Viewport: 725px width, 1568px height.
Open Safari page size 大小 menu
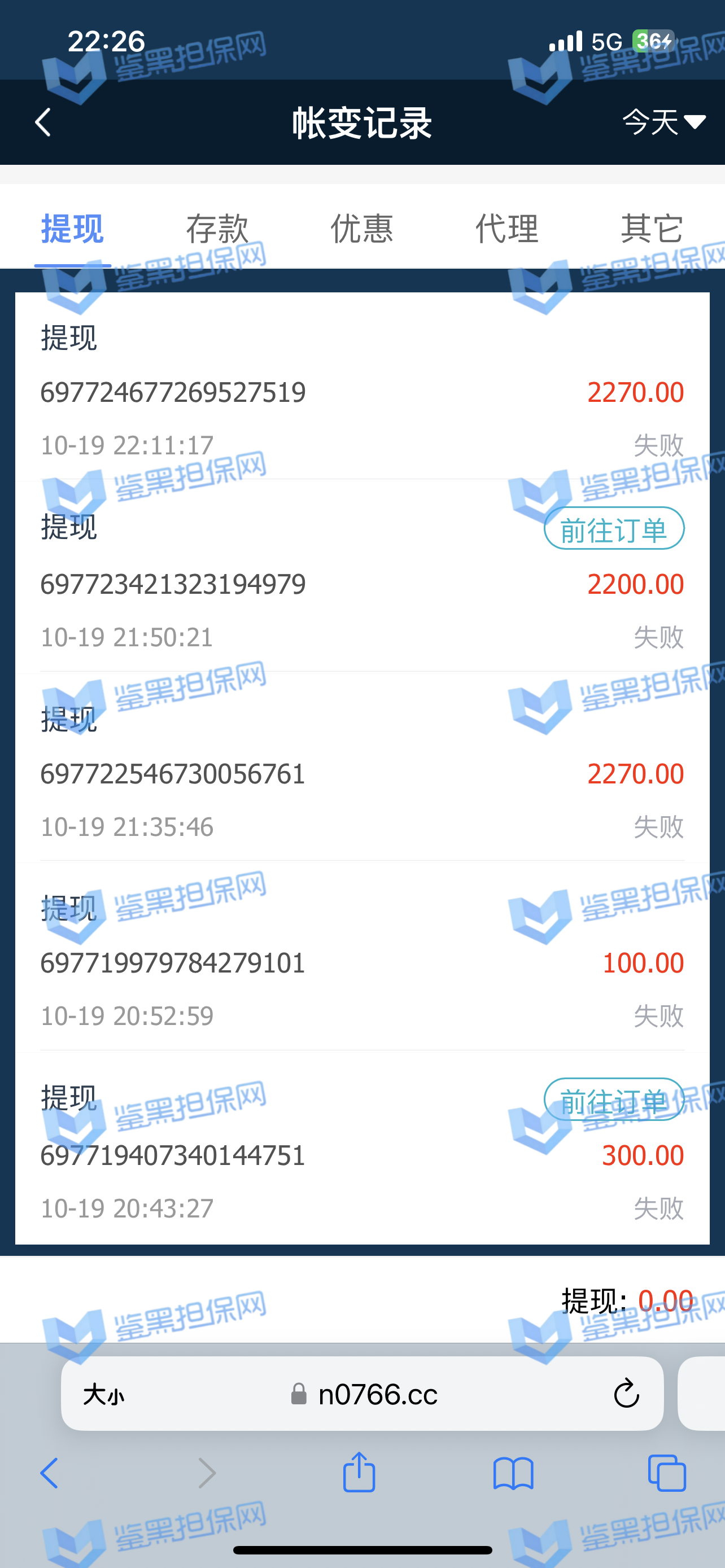[103, 1394]
